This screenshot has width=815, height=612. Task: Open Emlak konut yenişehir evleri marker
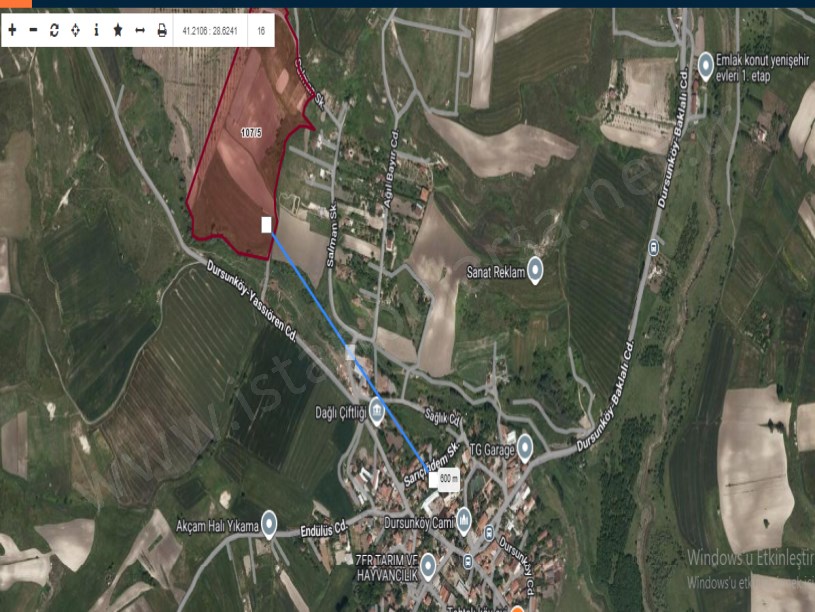click(705, 65)
